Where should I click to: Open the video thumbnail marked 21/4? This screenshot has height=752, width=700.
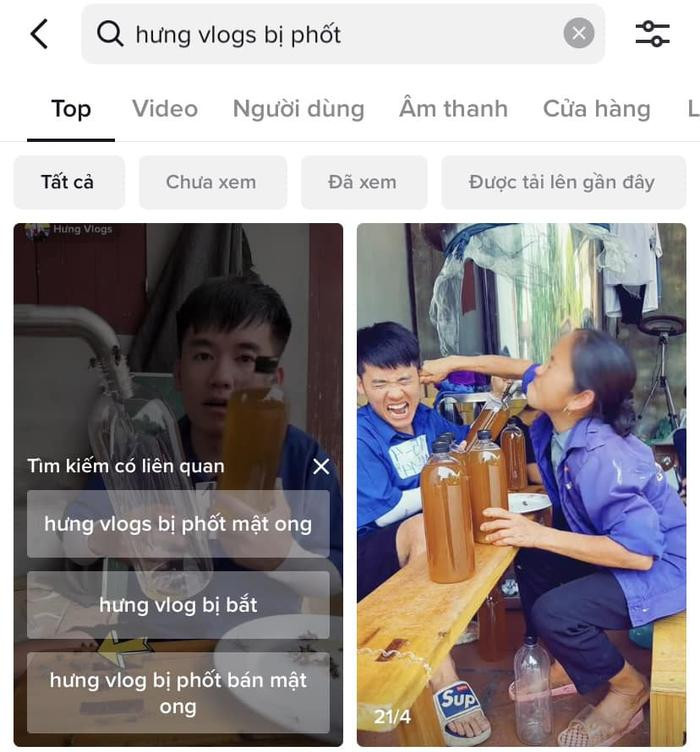(x=521, y=484)
